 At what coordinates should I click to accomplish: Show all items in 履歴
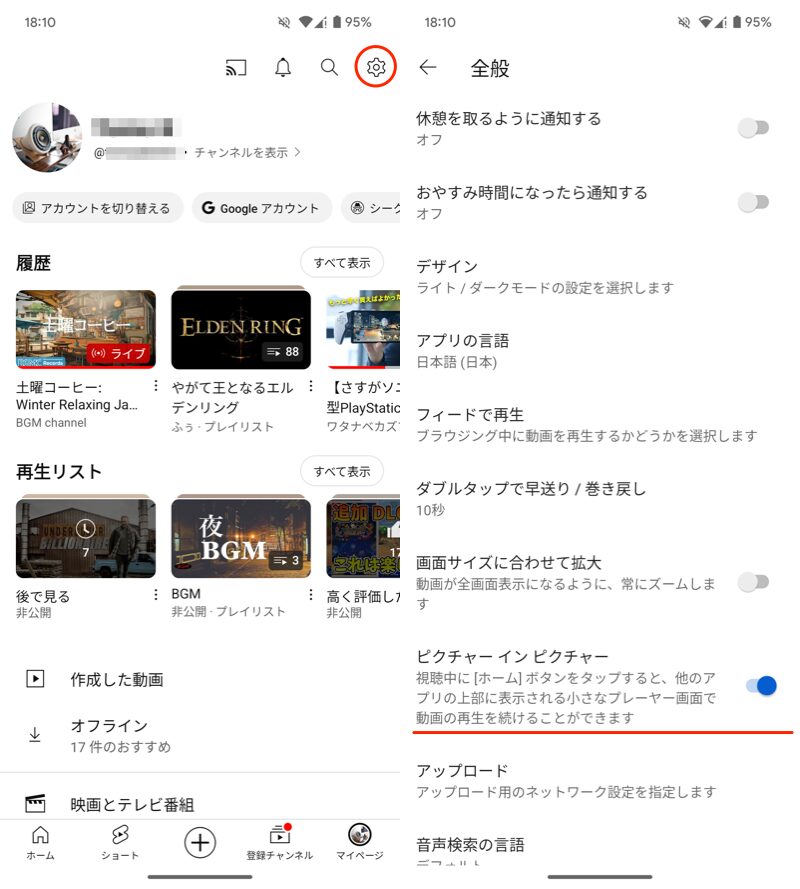[341, 263]
